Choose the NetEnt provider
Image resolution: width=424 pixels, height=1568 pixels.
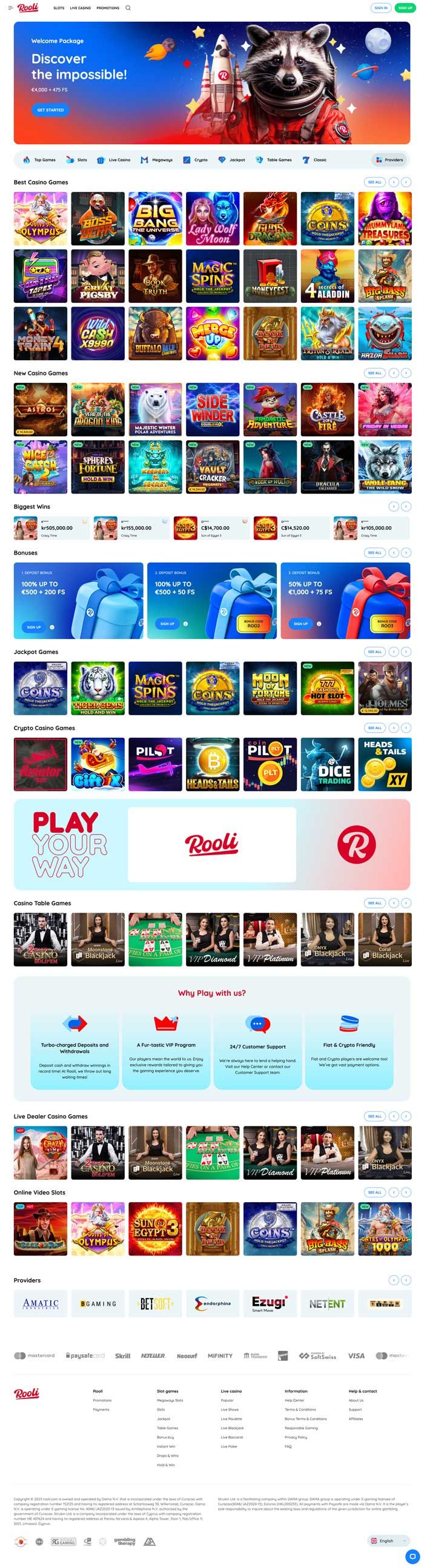327,1304
